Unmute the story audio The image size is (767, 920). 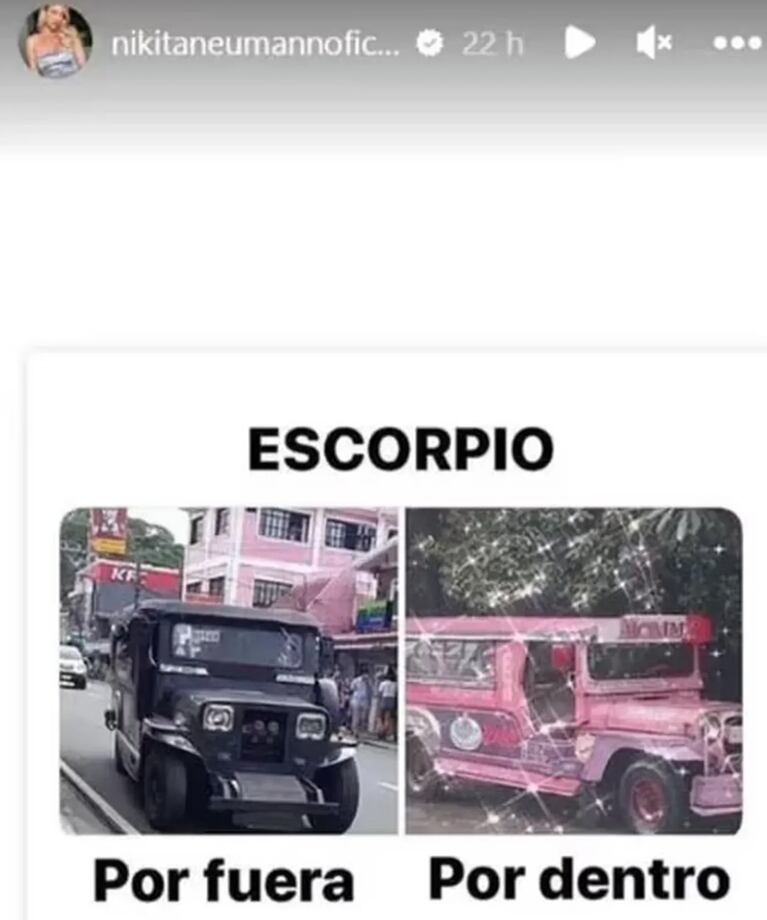coord(655,43)
